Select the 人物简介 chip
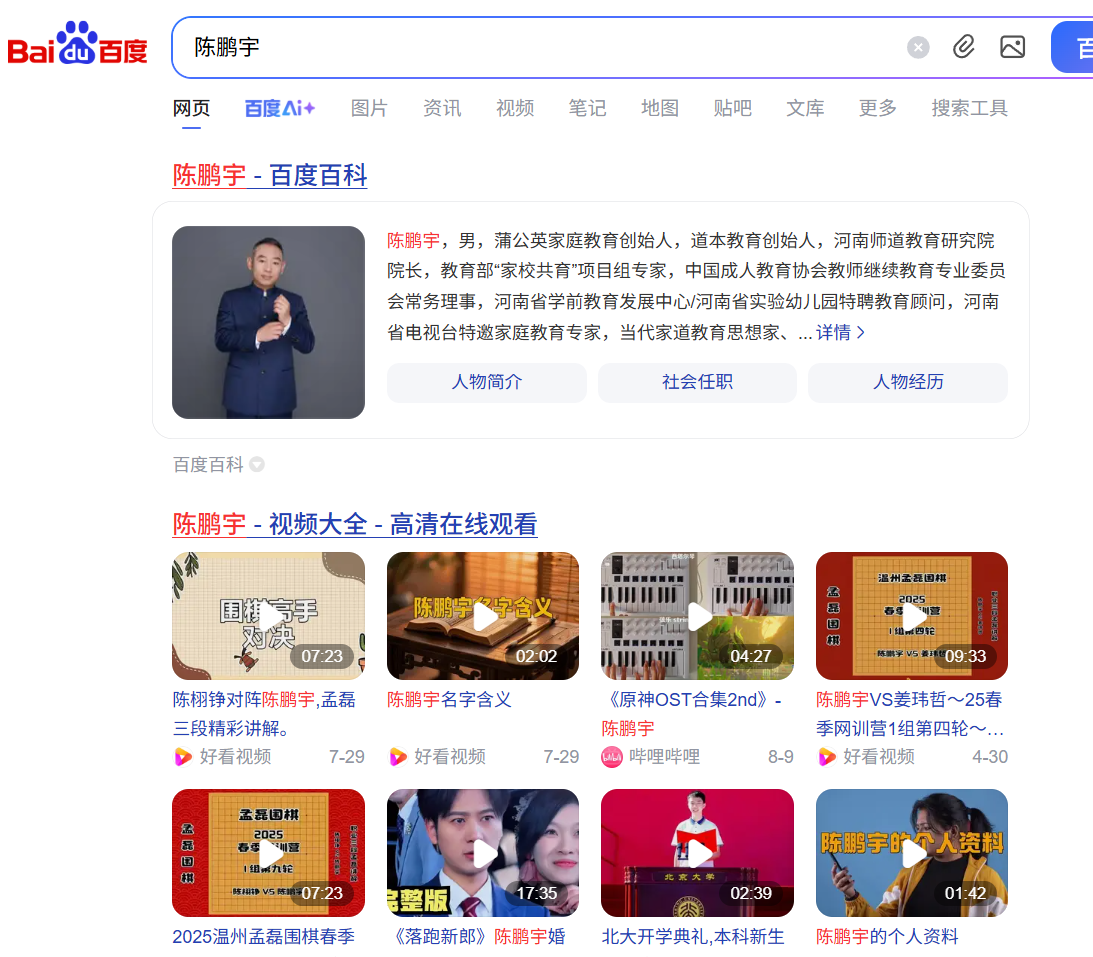 (x=487, y=382)
